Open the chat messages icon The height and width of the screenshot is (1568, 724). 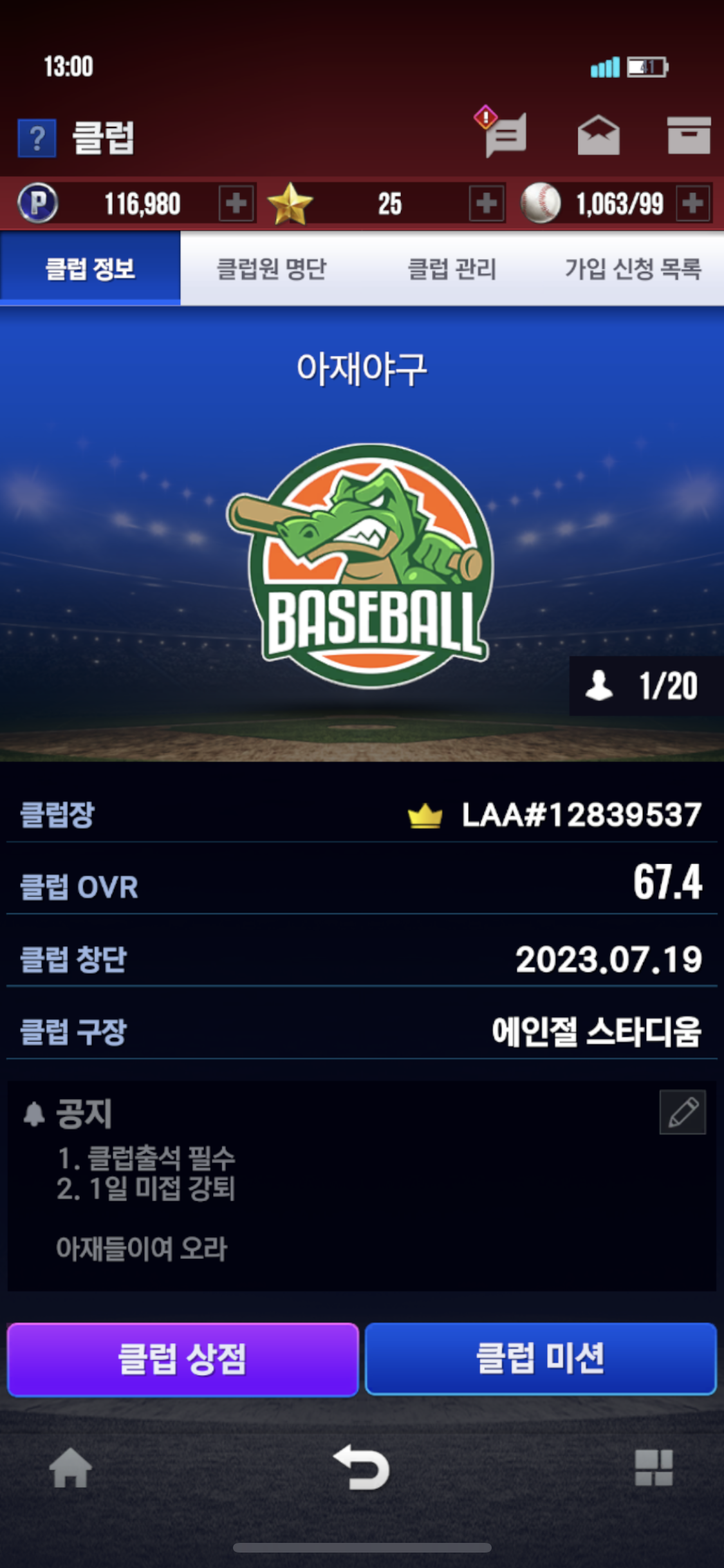506,135
